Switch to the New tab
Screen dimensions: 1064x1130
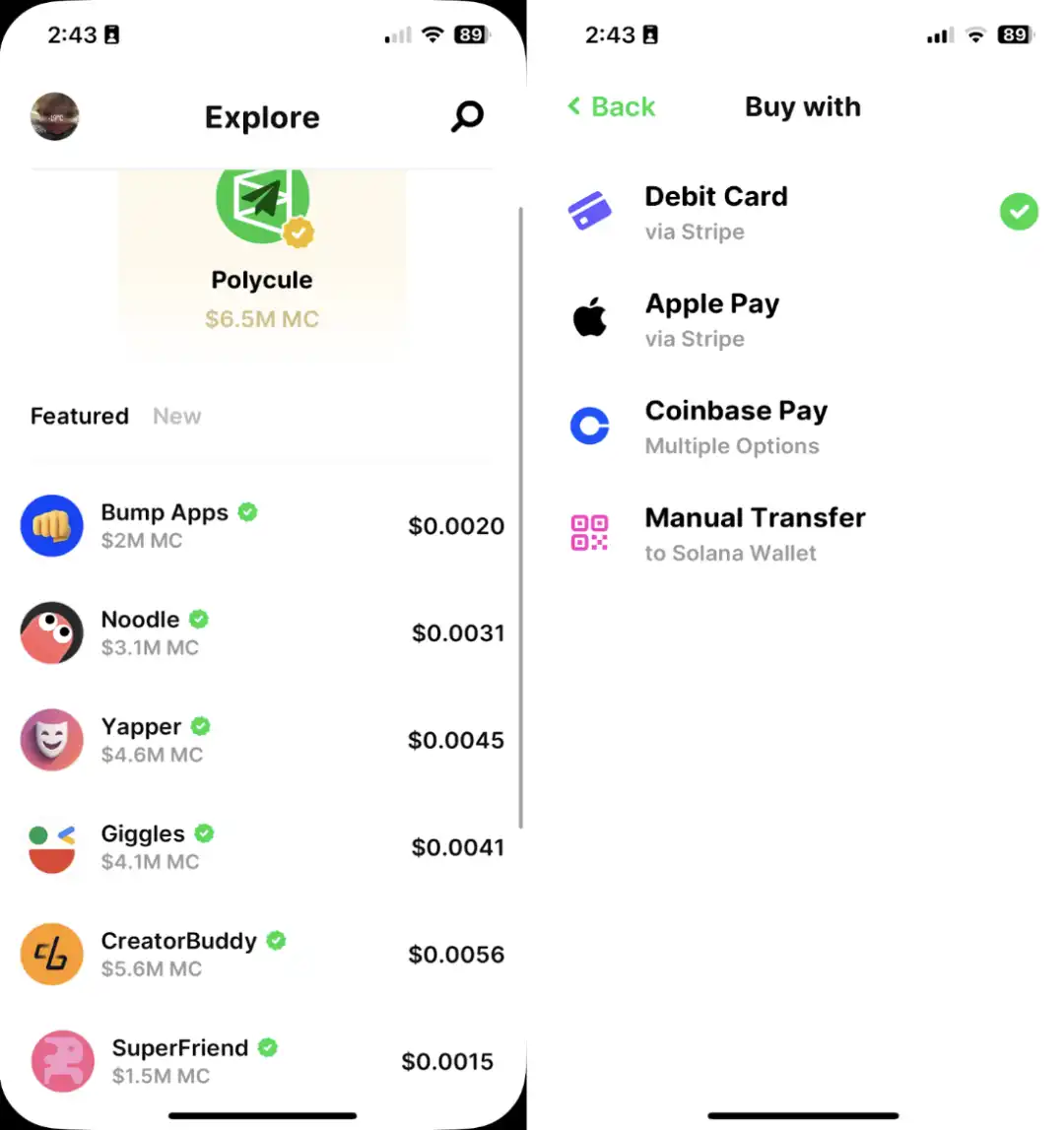point(176,416)
